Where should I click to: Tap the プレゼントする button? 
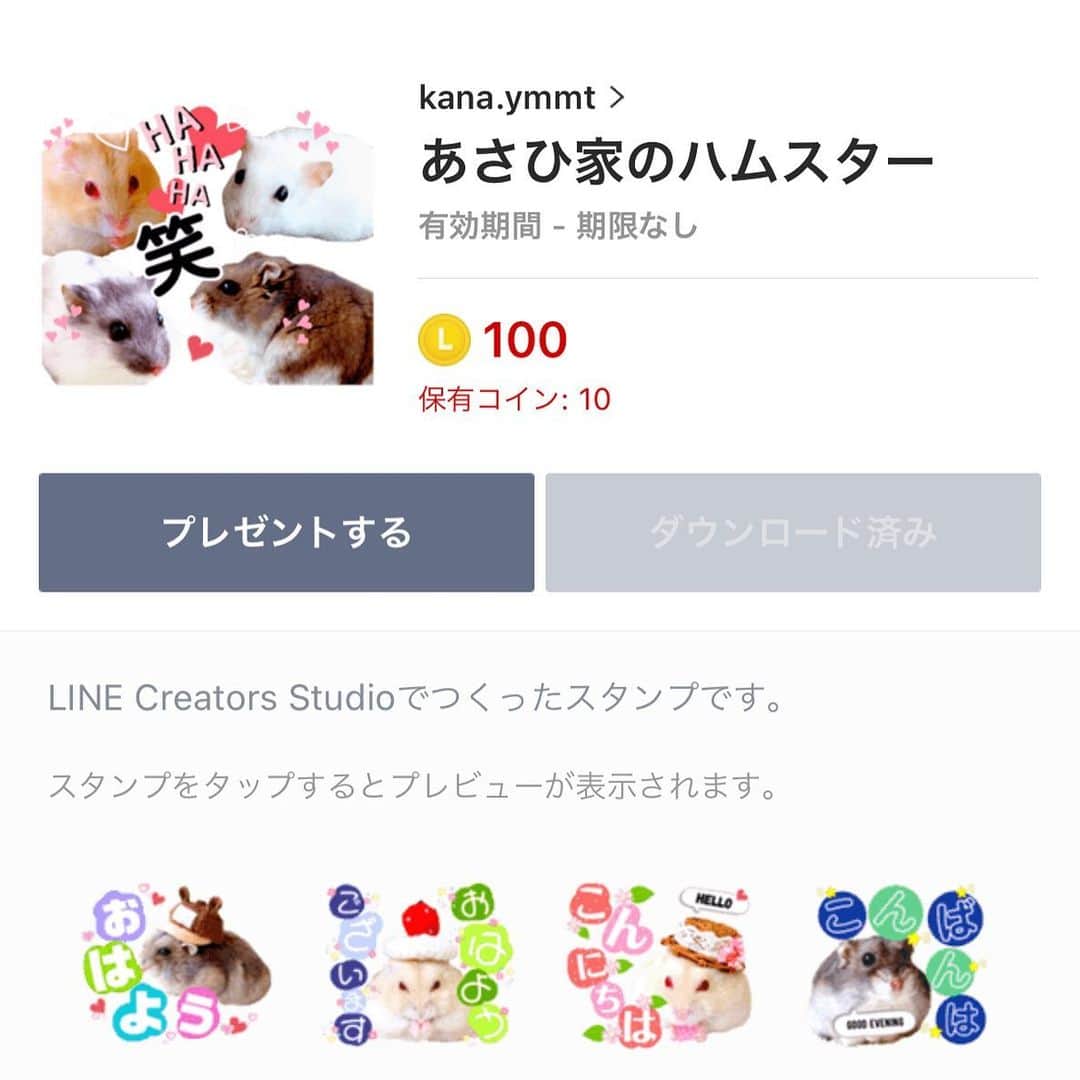click(286, 532)
